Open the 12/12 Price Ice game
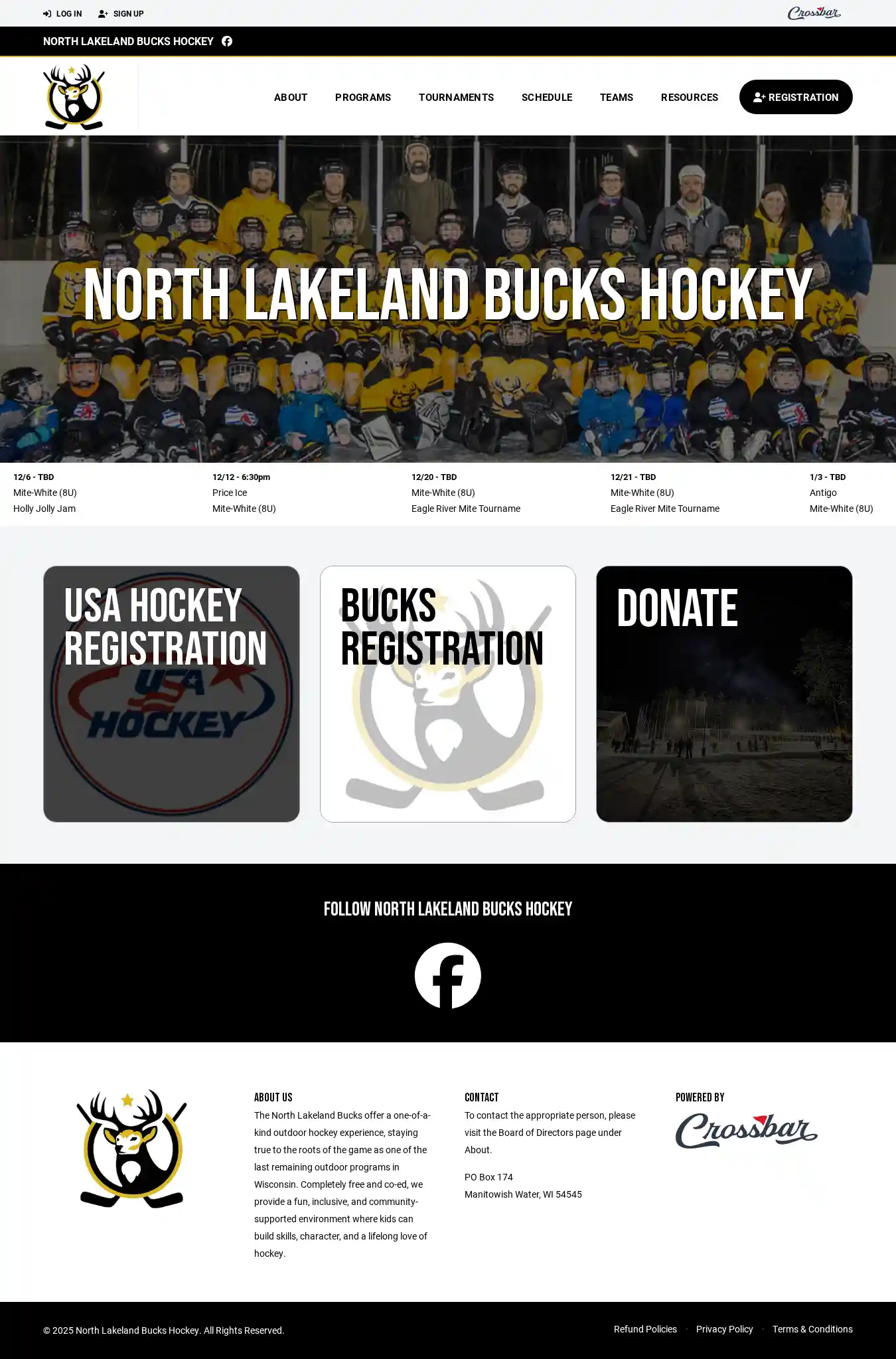896x1359 pixels. (244, 493)
